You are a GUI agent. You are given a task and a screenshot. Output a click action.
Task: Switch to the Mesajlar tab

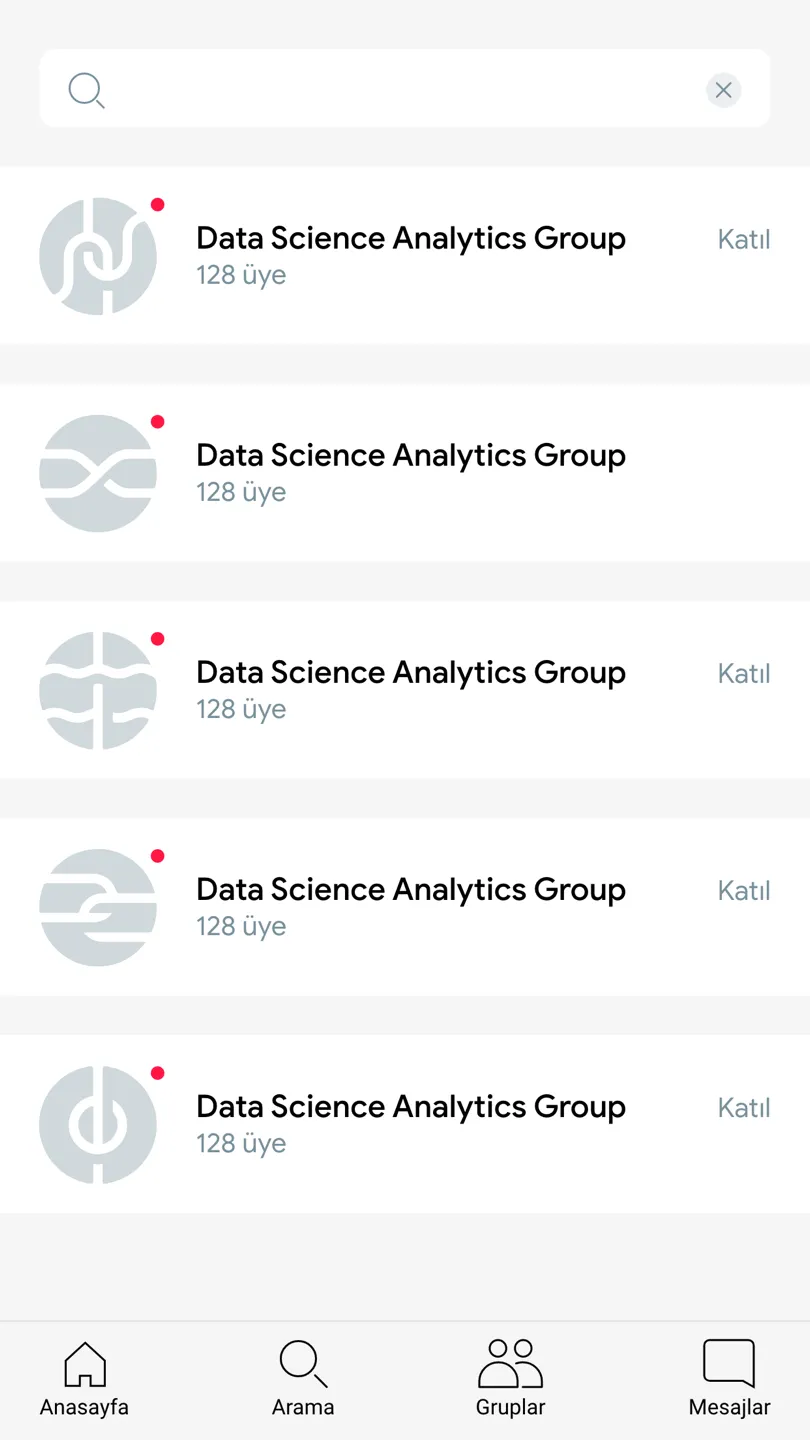pos(729,1380)
